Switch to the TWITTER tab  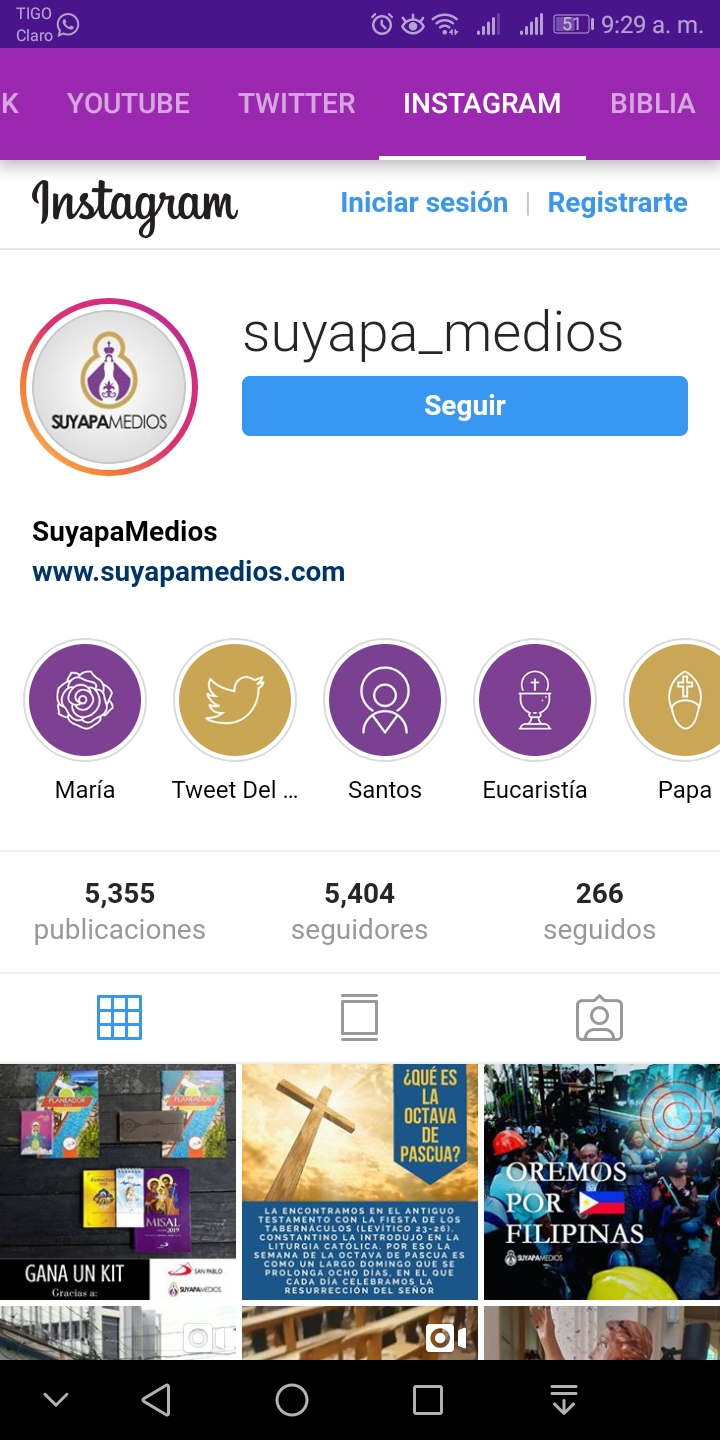(x=296, y=104)
